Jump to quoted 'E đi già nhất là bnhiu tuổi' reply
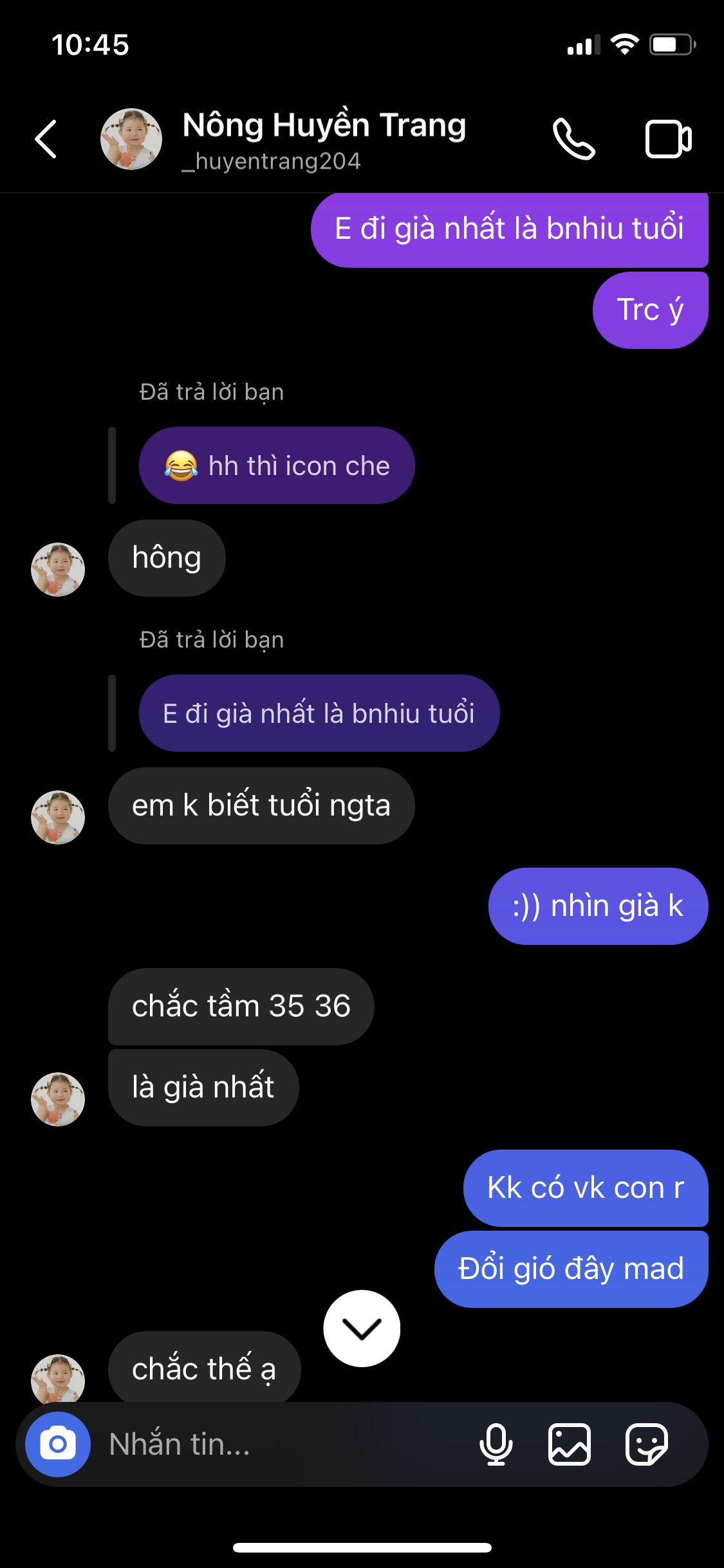Viewport: 724px width, 1568px height. [319, 713]
